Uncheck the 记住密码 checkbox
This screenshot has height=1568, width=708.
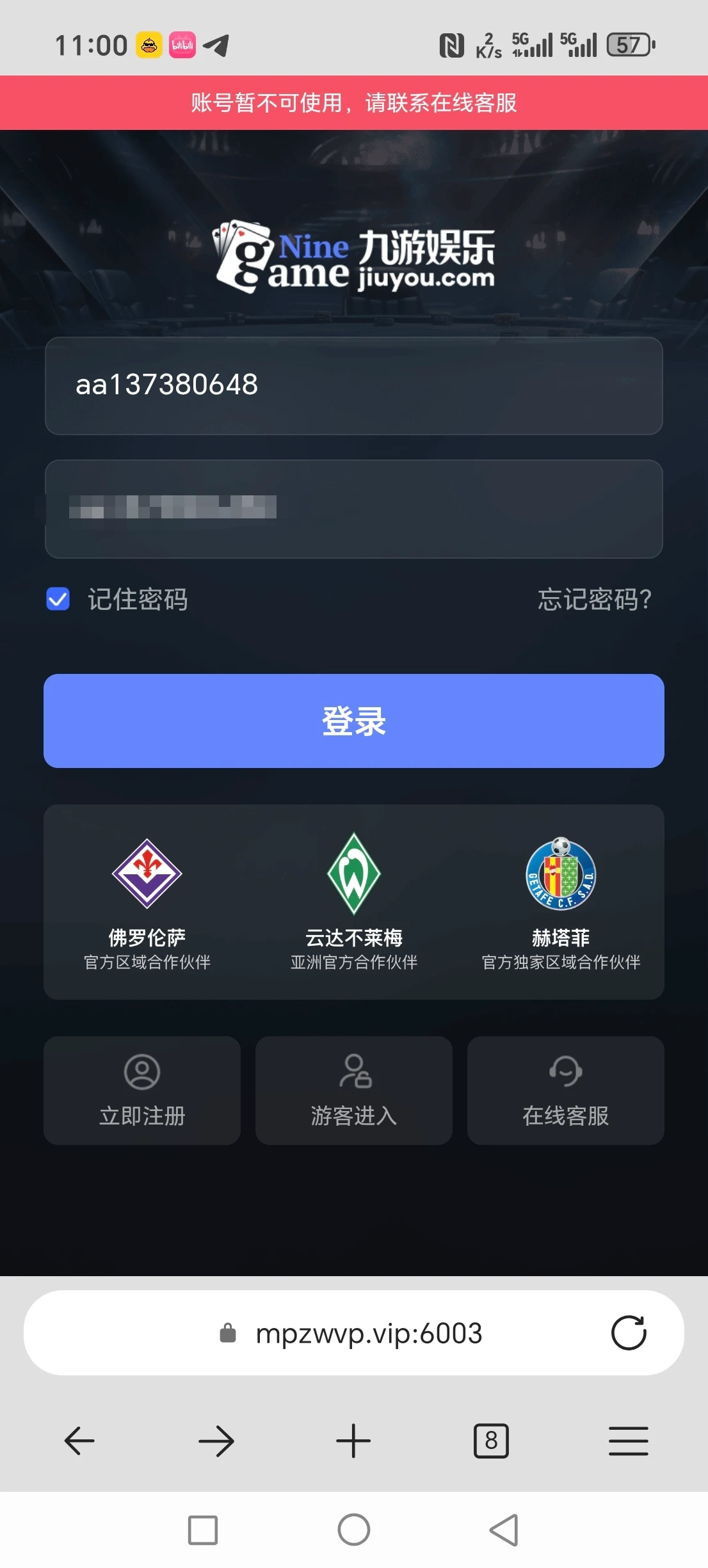point(58,599)
